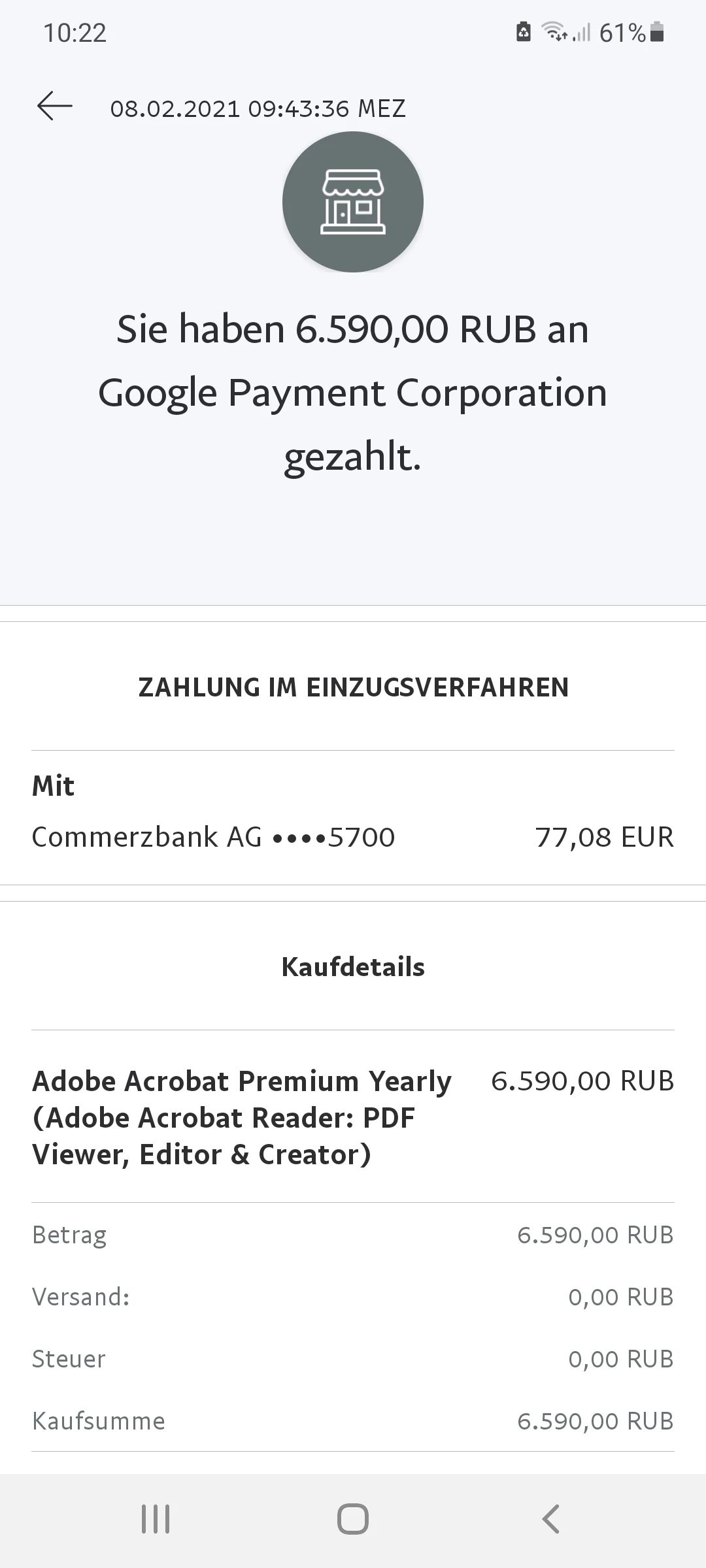Go back from the payment details

pos(55,106)
